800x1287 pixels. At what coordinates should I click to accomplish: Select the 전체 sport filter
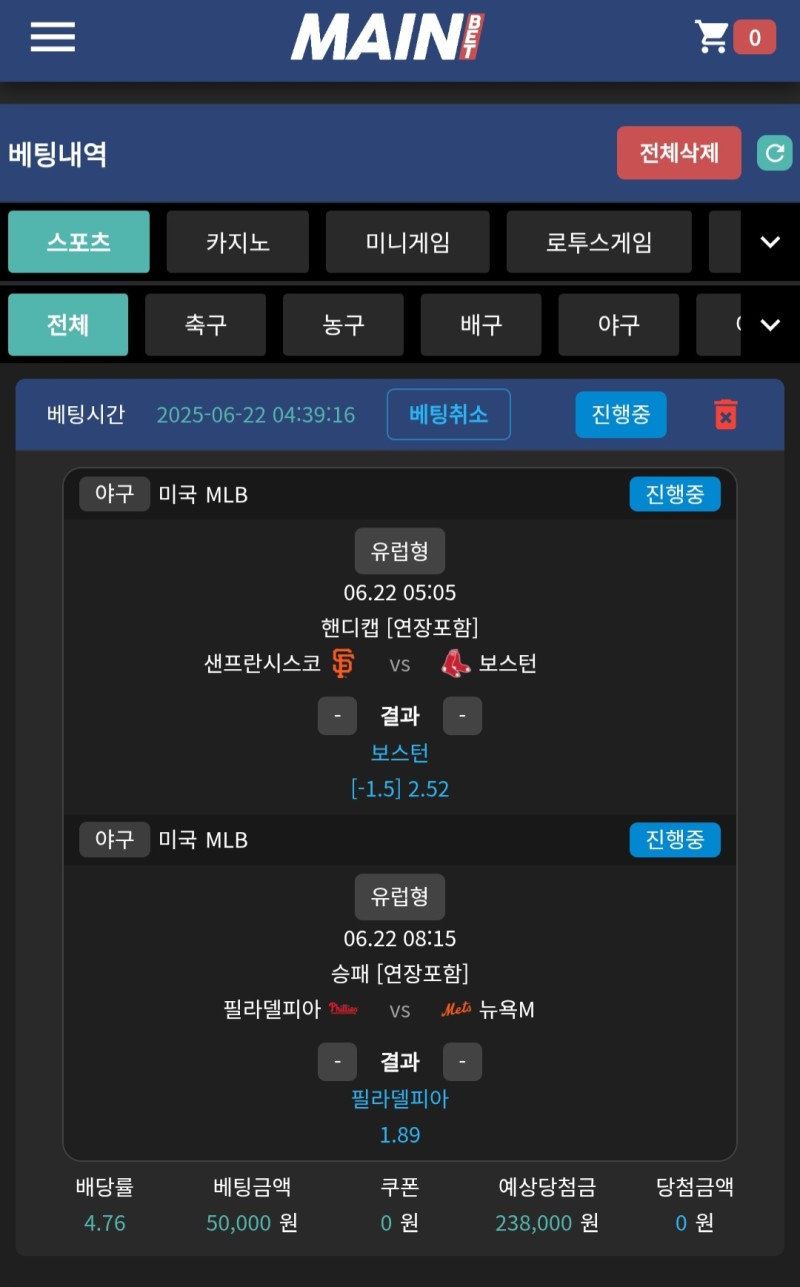[68, 325]
